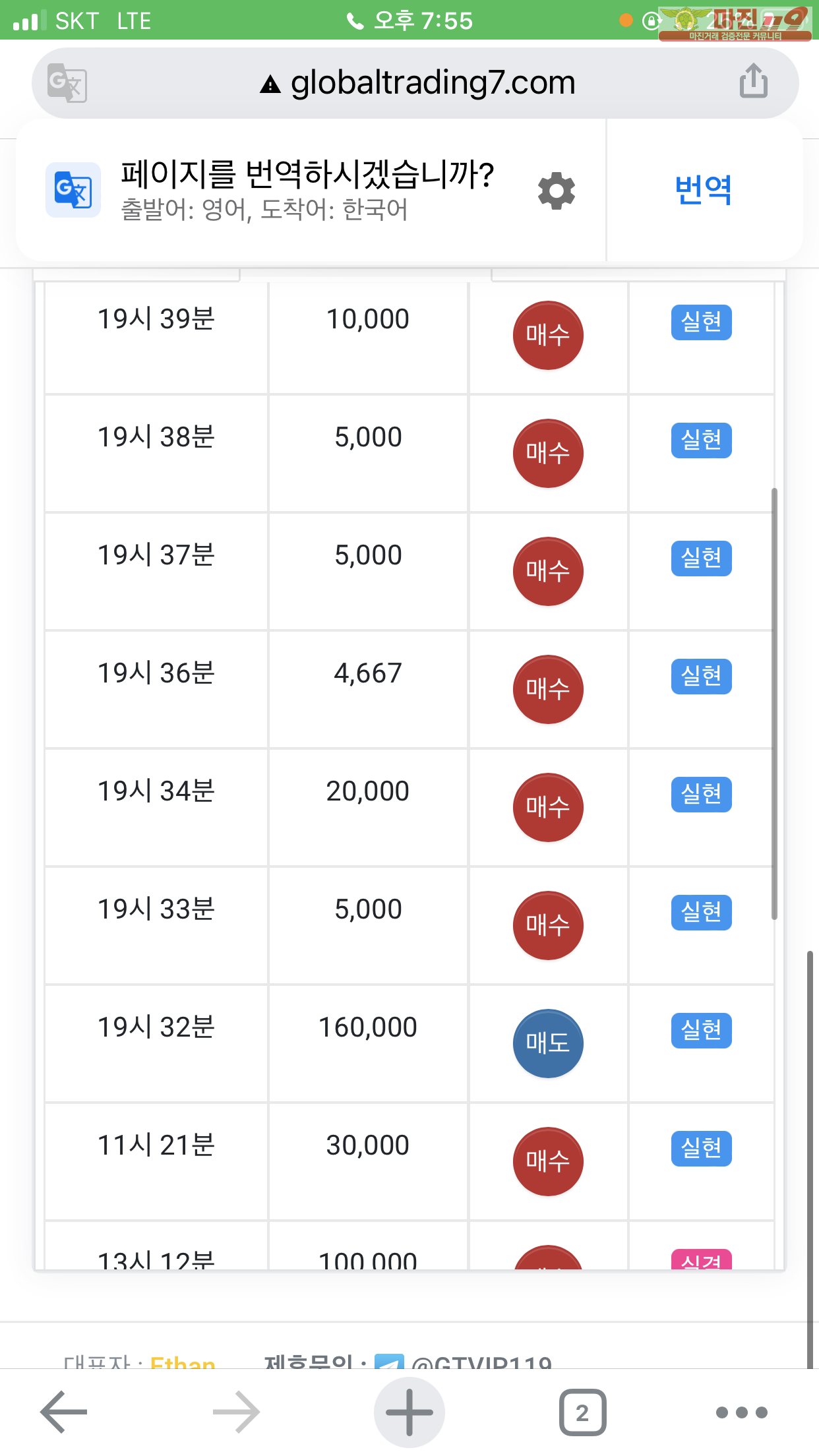Viewport: 819px width, 1456px height.
Task: Go back to the previous page
Action: (63, 1412)
